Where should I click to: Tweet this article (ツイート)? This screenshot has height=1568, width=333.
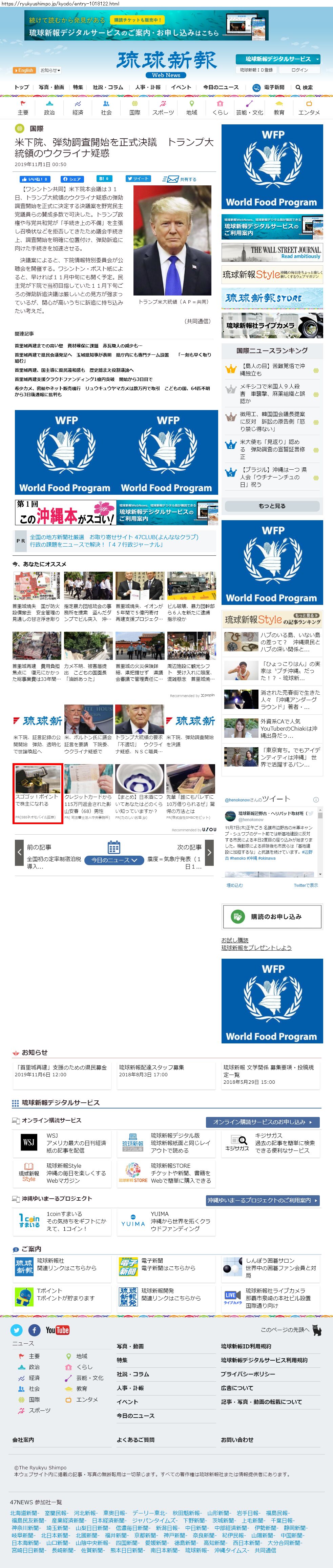coord(138,179)
